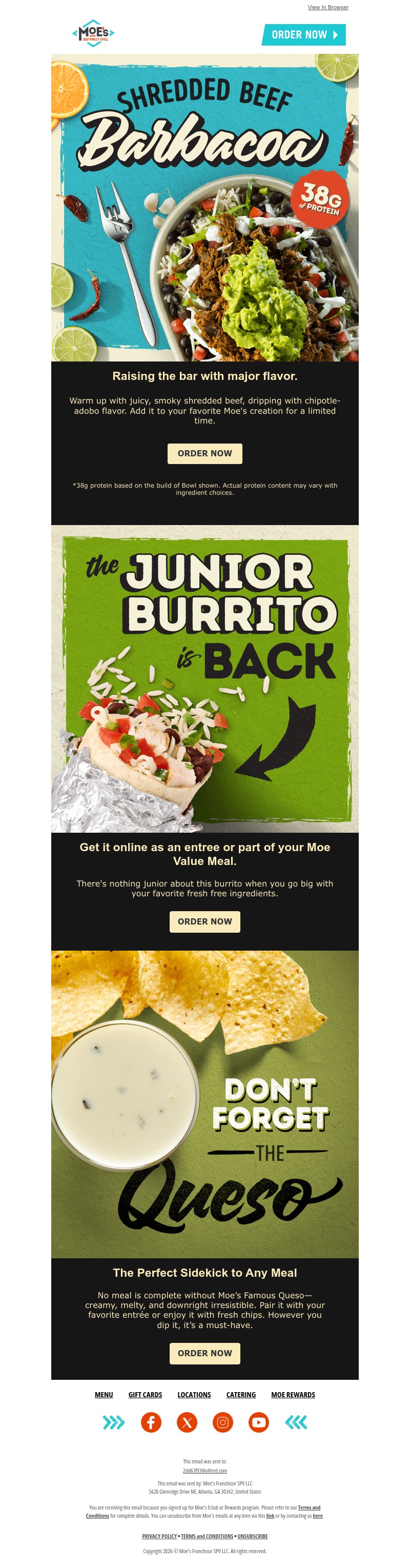Open the Privacy Policy footer link
The height and width of the screenshot is (1568, 410).
coord(159,1536)
